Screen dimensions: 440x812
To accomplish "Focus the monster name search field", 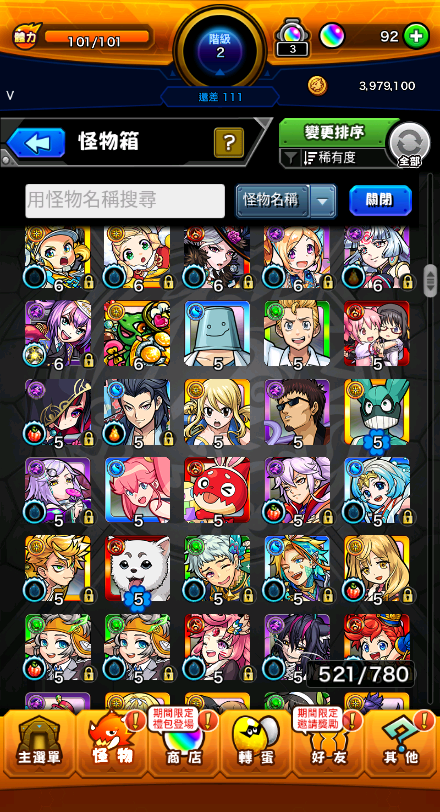I will tap(125, 200).
